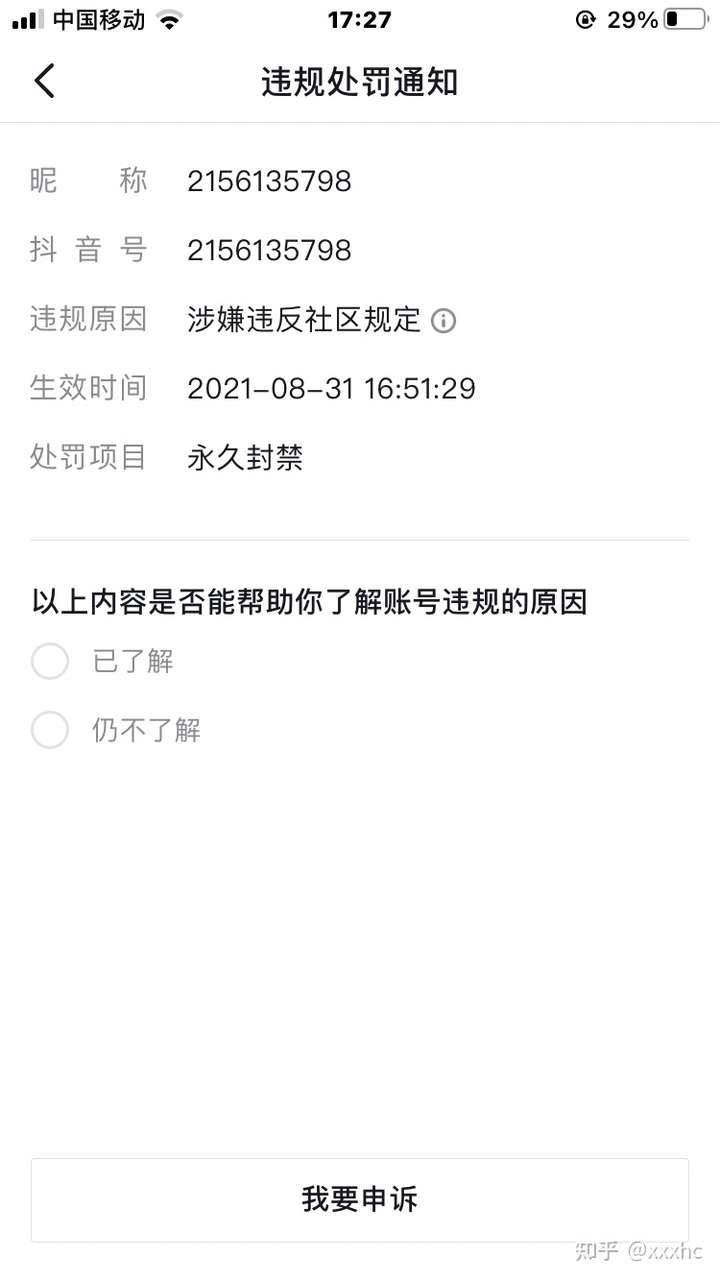Open info icon beside 涉嫌违反社区规定
The width and height of the screenshot is (720, 1281).
tap(443, 321)
